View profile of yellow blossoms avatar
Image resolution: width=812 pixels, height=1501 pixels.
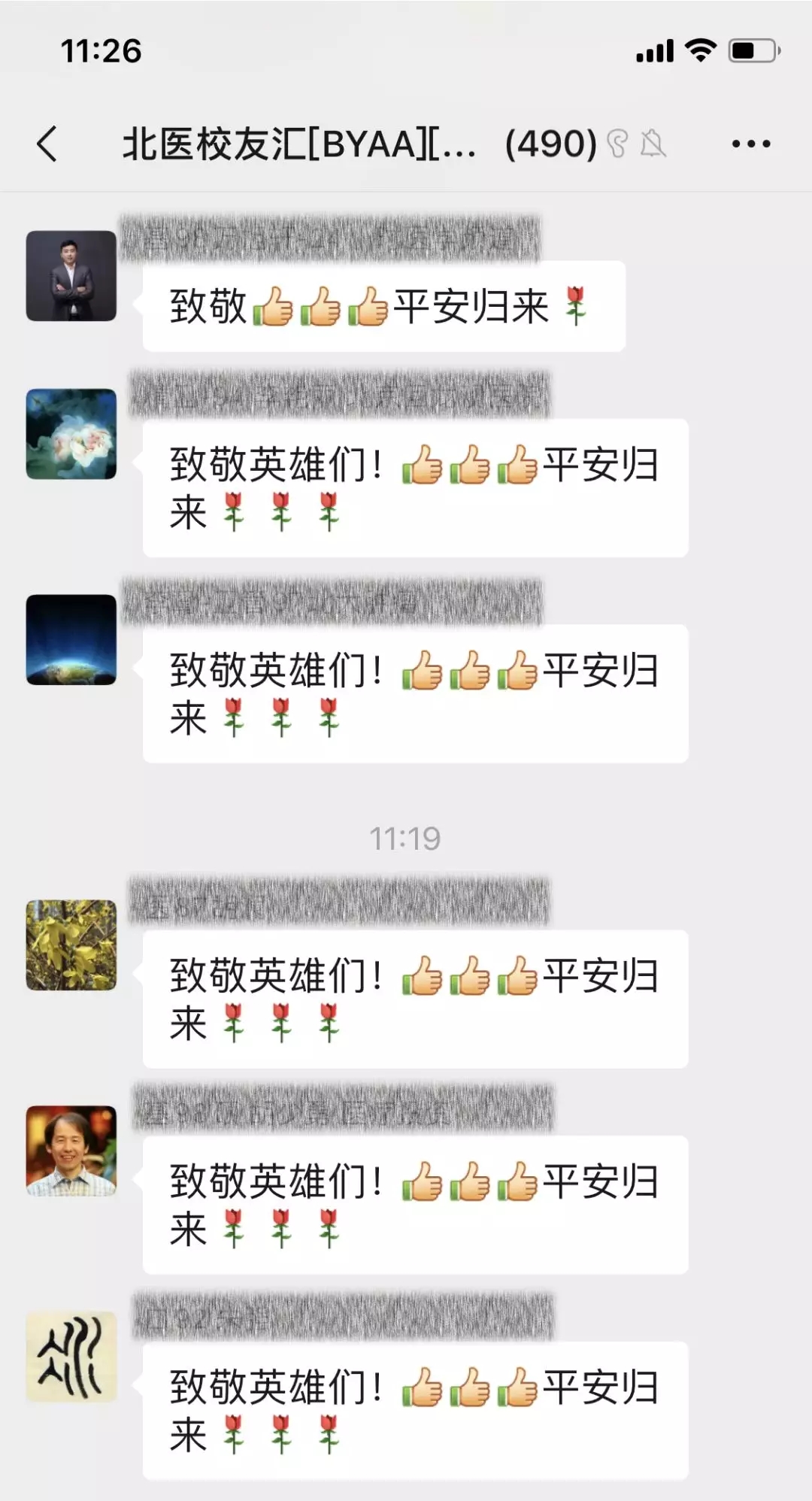[71, 945]
